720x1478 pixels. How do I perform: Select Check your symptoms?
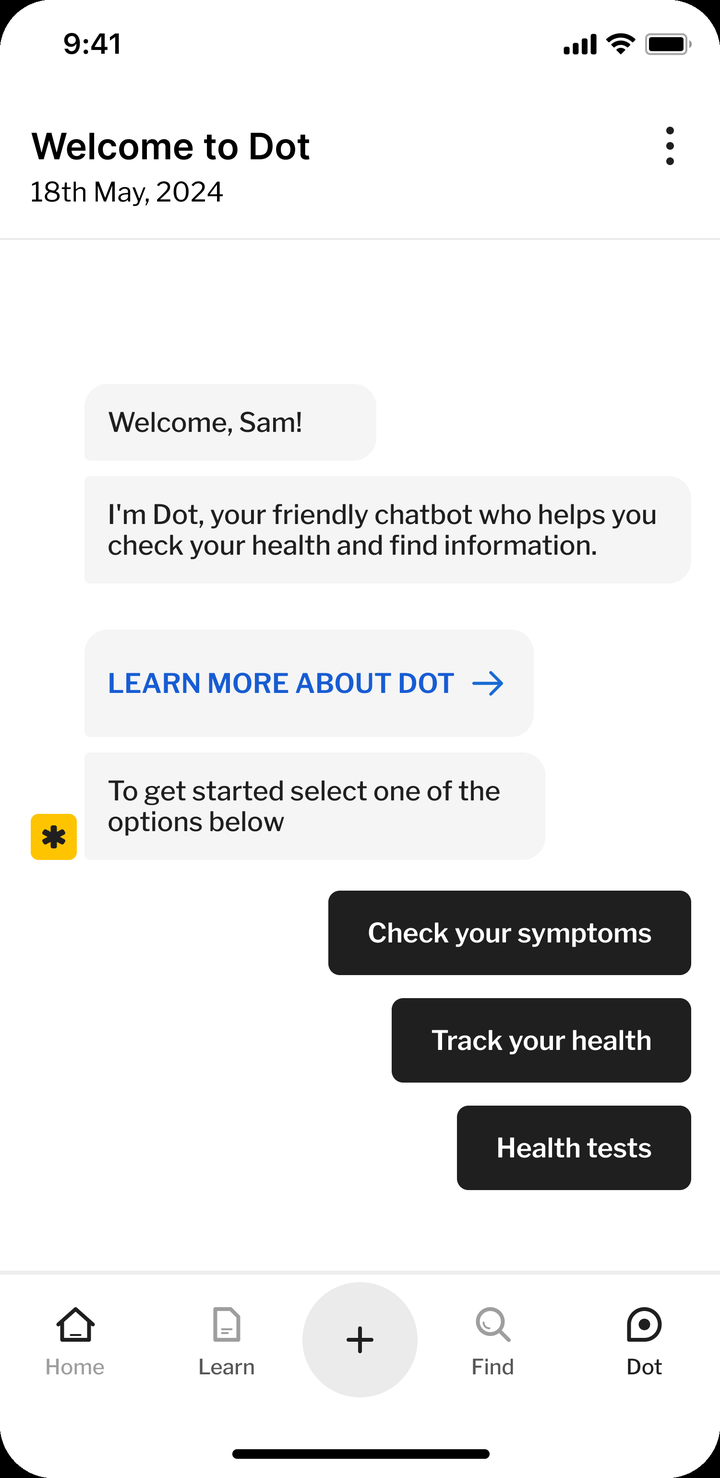(x=509, y=933)
